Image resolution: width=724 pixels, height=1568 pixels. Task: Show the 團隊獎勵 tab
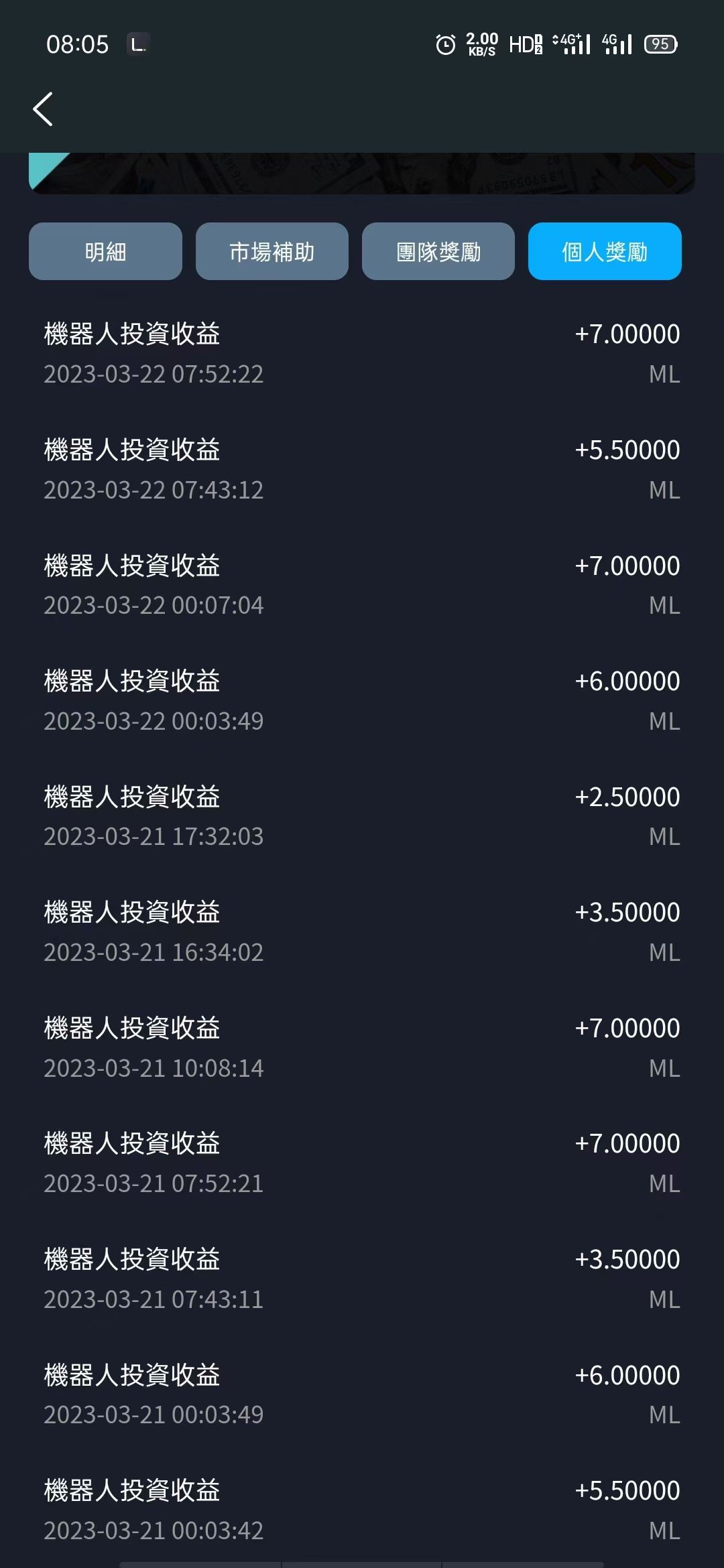click(438, 251)
